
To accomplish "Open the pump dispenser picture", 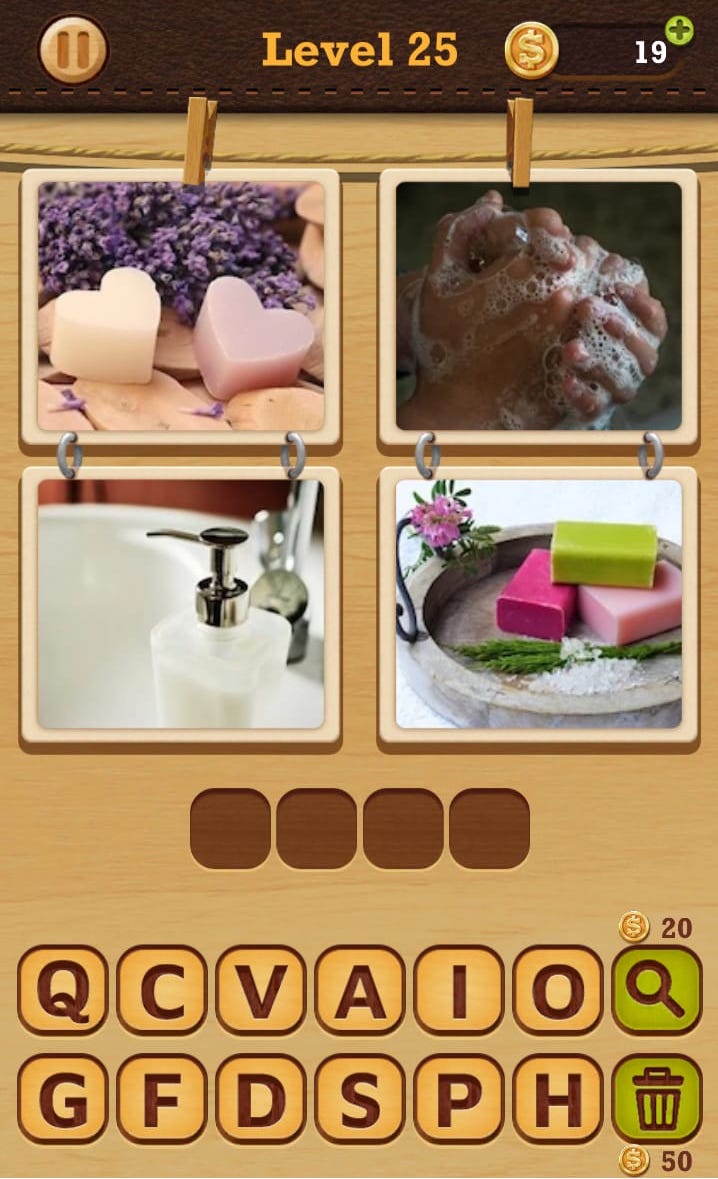I will 181,603.
